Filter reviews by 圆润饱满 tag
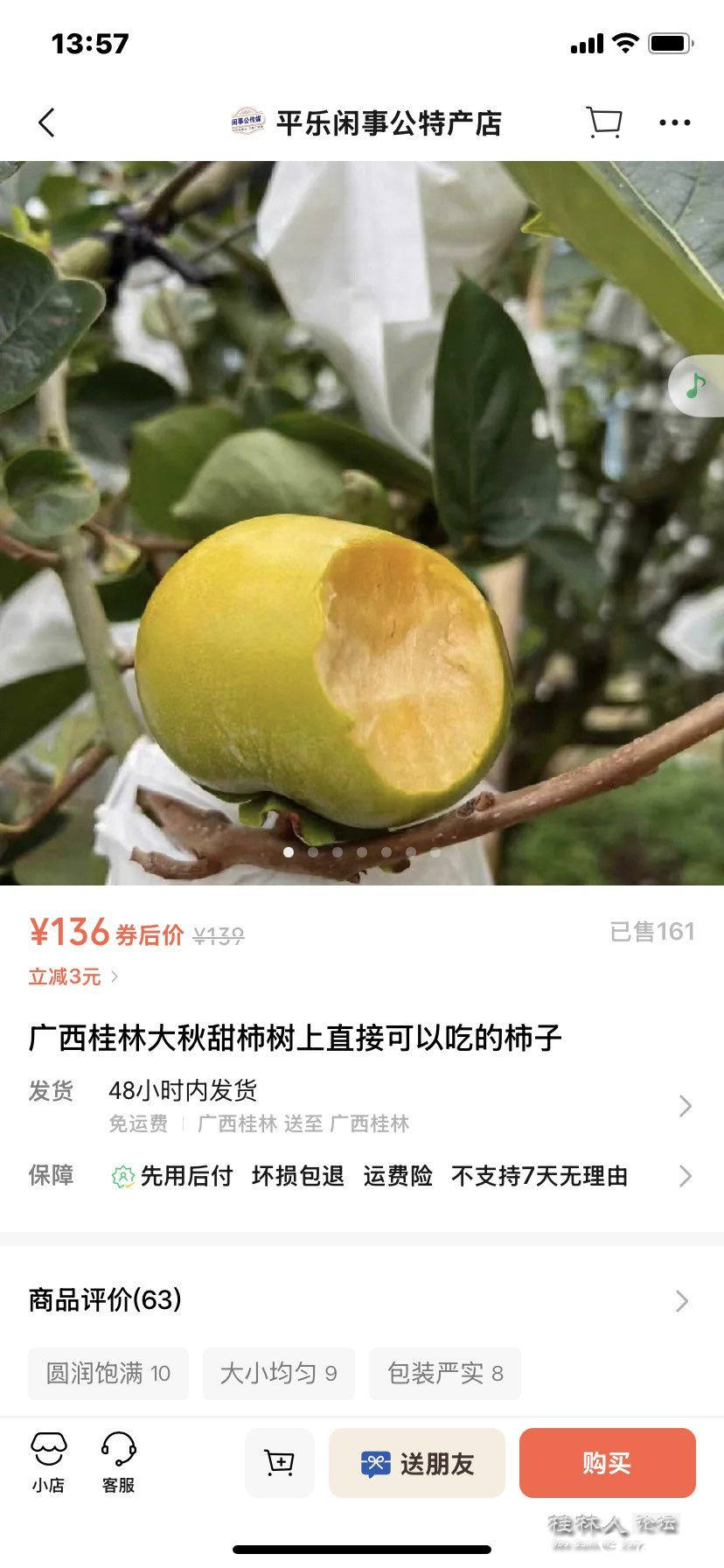Viewport: 724px width, 1568px height. point(108,1373)
